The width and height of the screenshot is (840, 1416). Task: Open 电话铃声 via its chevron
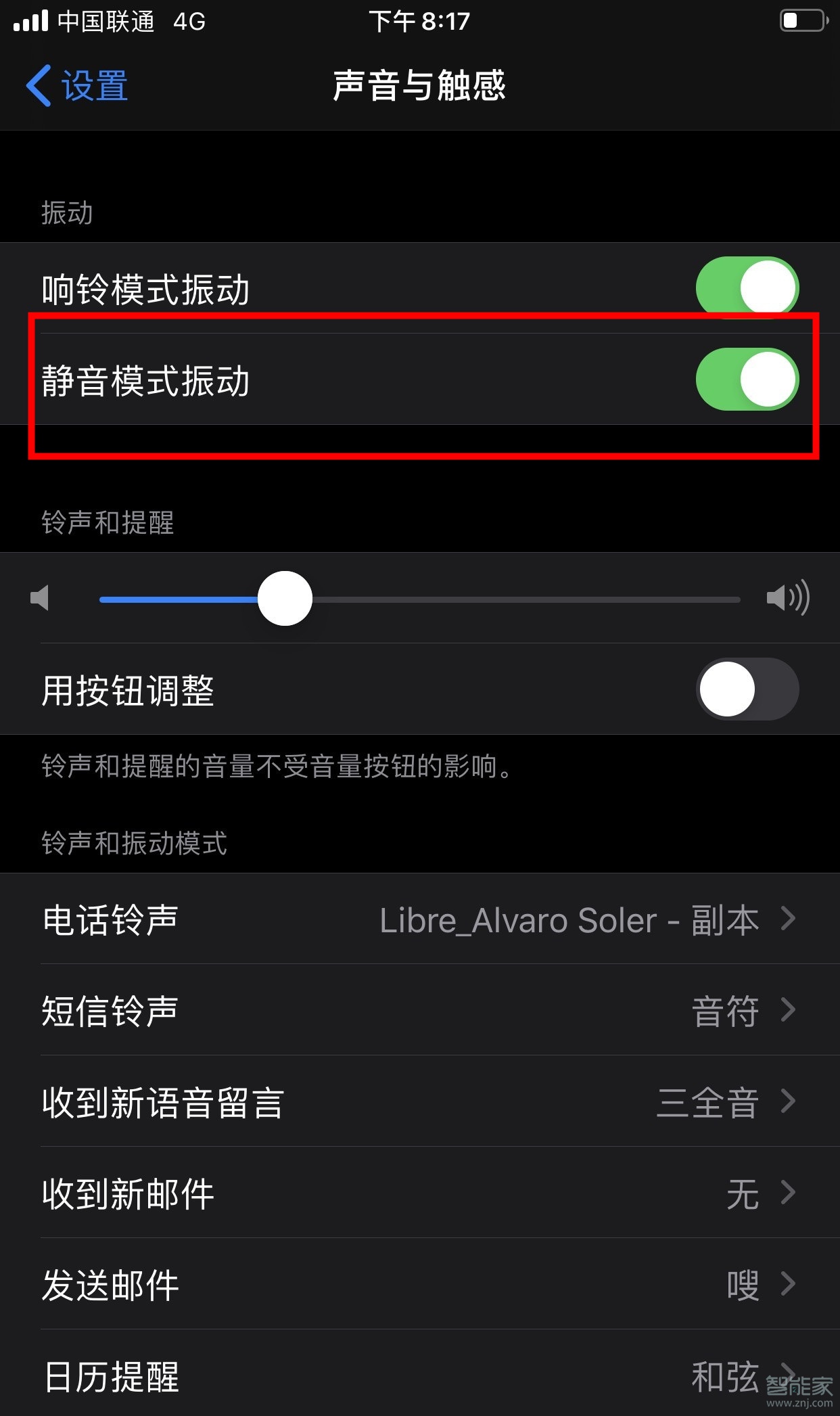[788, 919]
